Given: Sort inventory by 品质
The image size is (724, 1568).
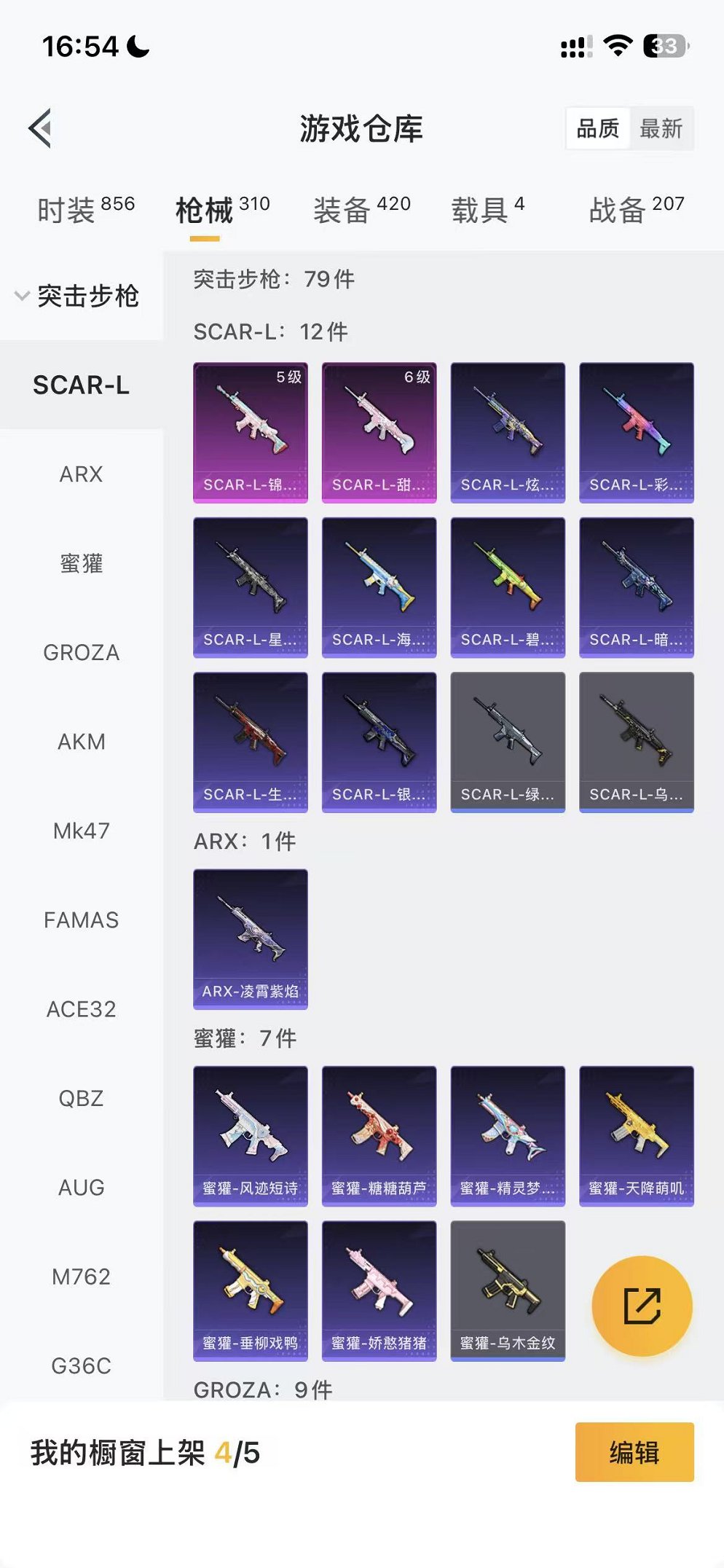Looking at the screenshot, I should click(598, 129).
